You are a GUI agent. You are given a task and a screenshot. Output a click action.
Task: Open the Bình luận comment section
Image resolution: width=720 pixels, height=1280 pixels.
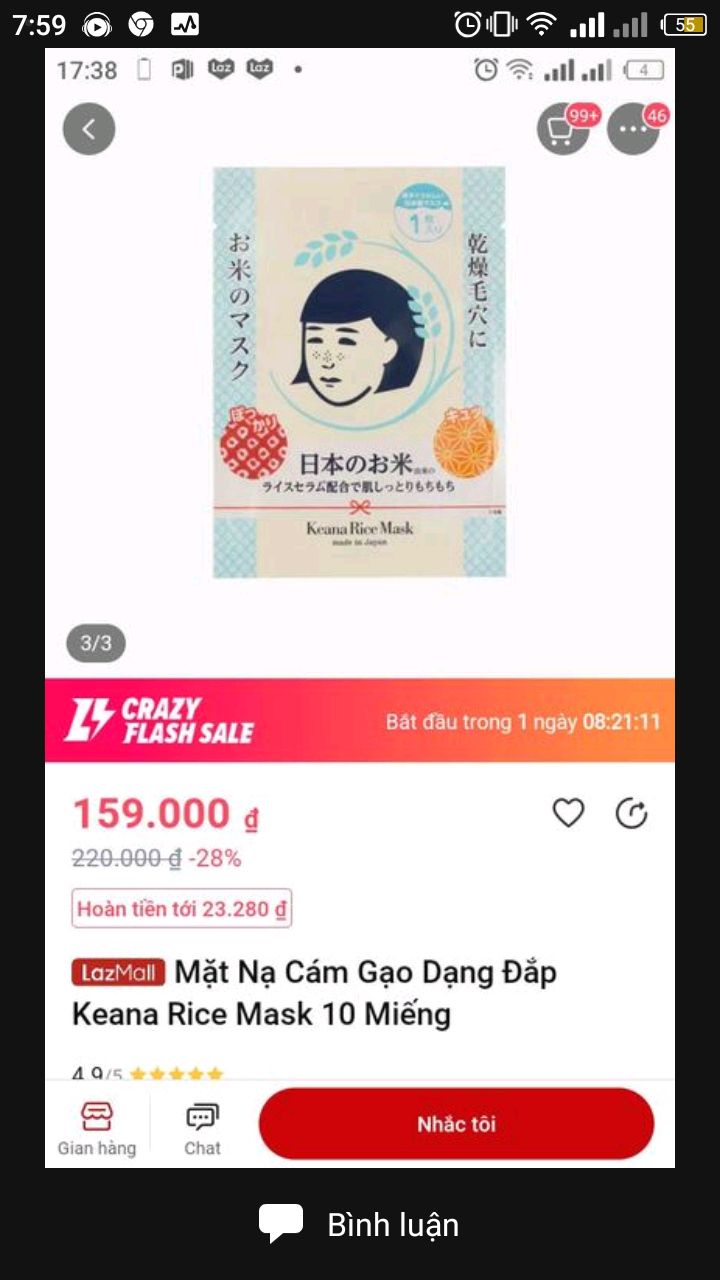pyautogui.click(x=360, y=1224)
